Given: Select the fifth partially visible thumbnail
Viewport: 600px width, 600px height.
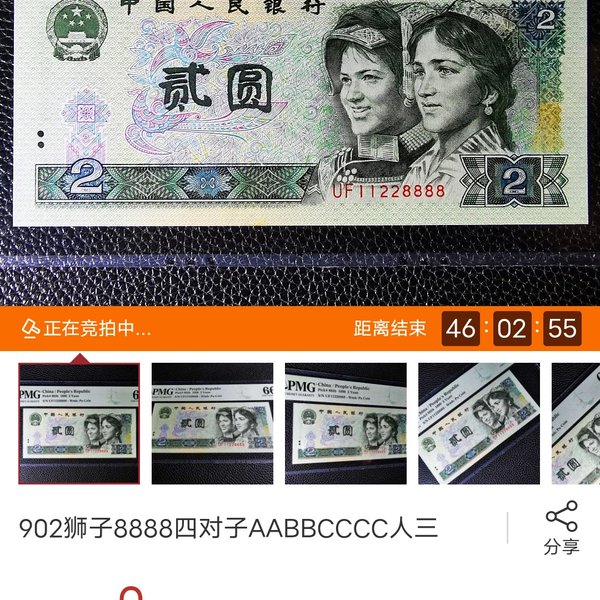Looking at the screenshot, I should [x=576, y=423].
